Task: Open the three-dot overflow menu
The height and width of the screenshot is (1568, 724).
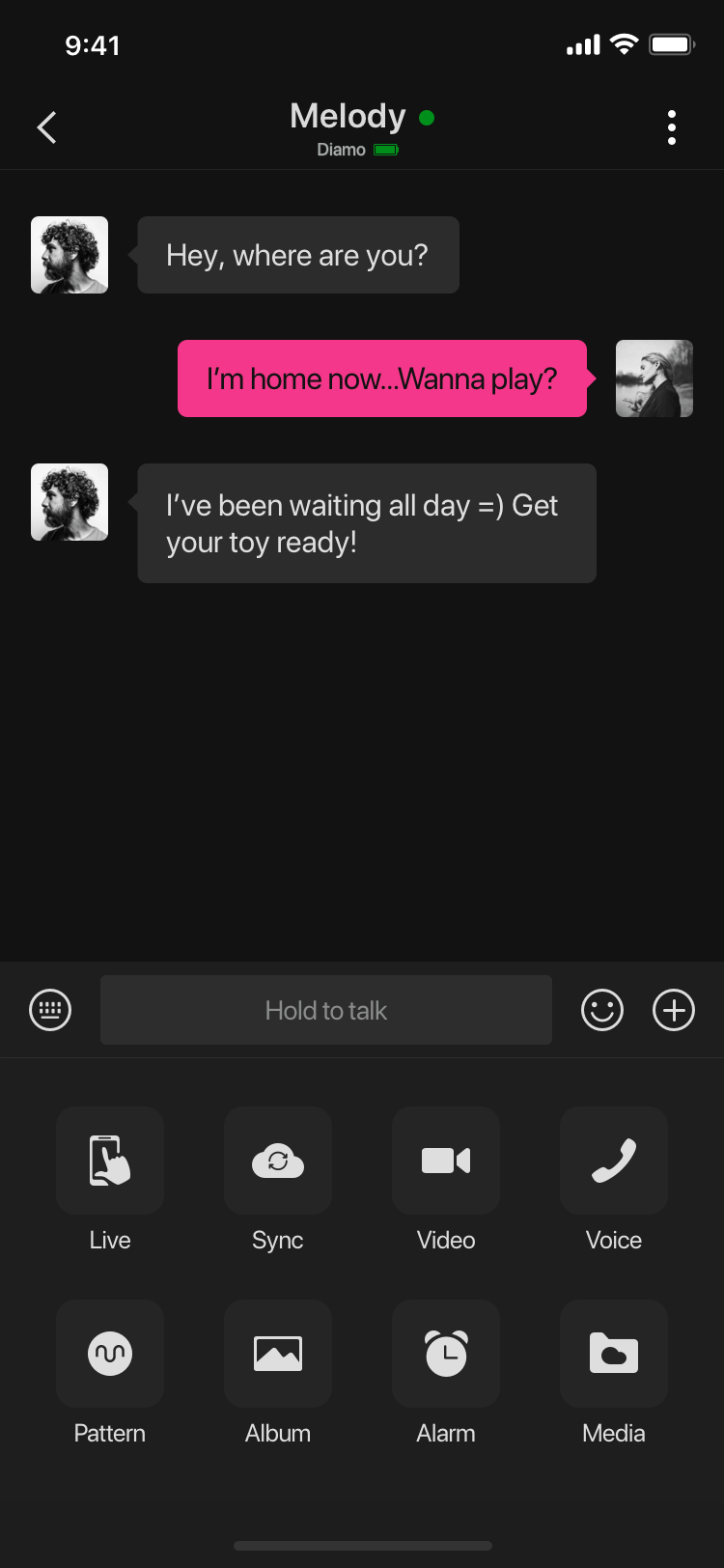Action: (x=672, y=127)
